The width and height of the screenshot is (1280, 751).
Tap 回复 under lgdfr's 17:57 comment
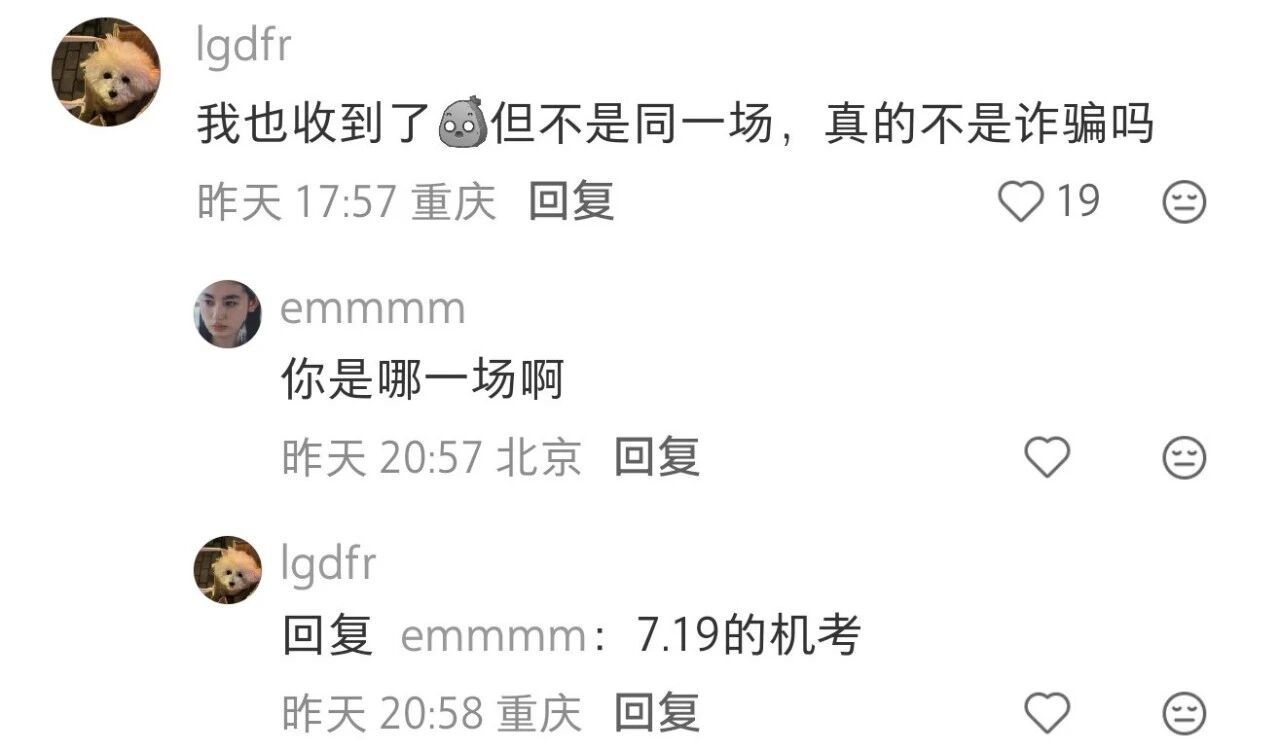click(571, 203)
